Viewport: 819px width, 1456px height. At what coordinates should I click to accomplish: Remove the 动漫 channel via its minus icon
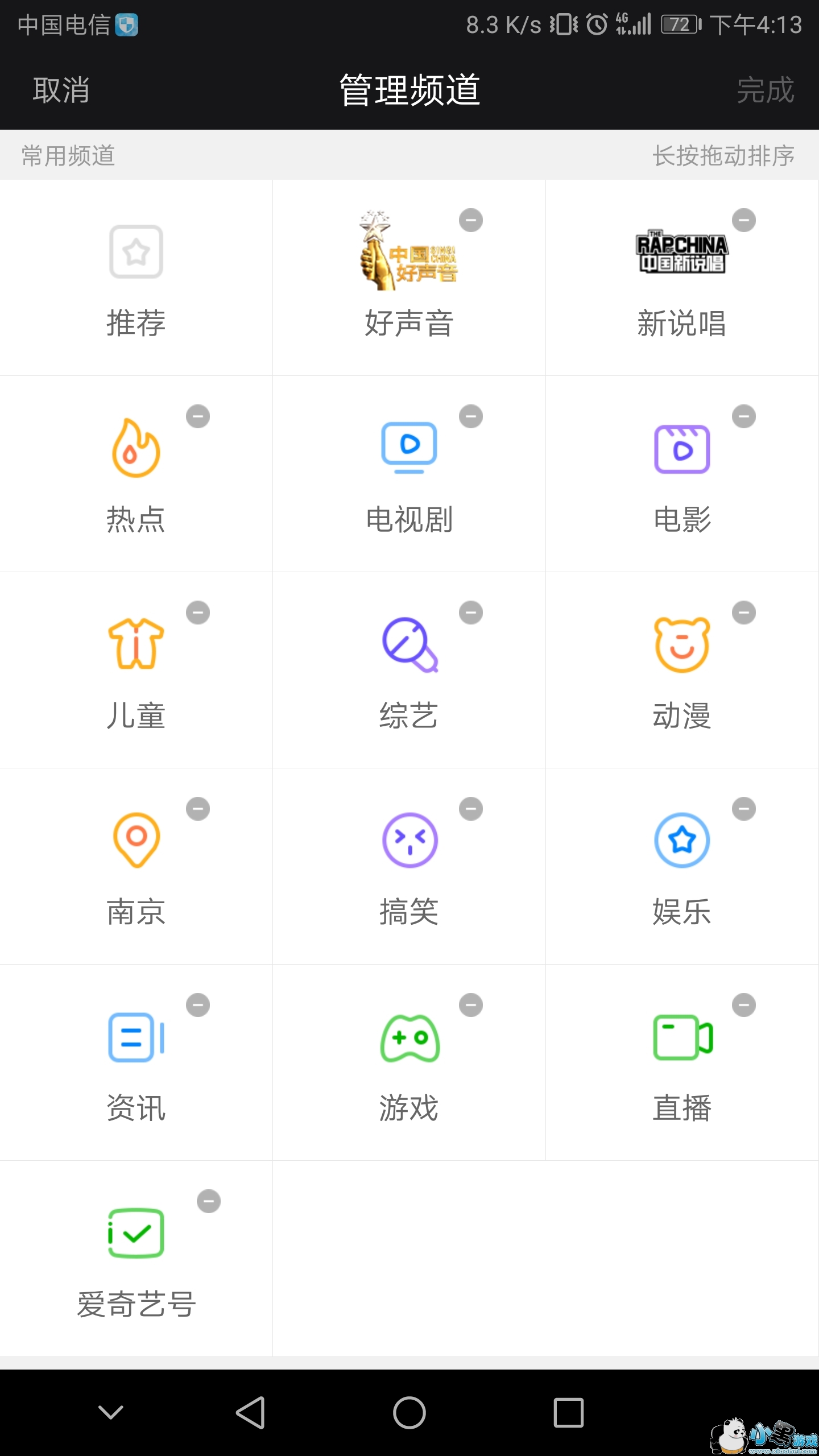(744, 613)
